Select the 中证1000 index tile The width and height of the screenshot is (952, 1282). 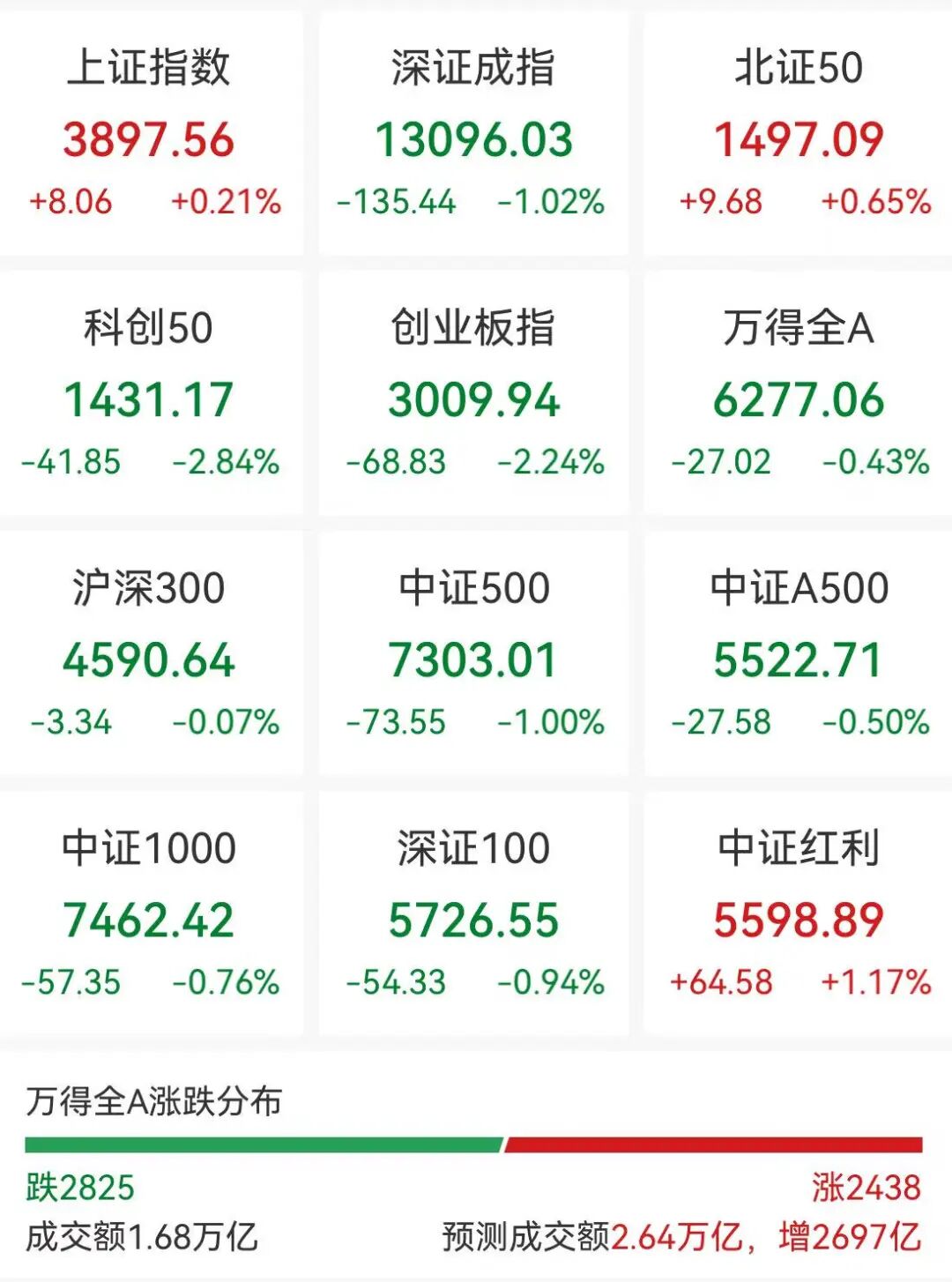tap(150, 917)
